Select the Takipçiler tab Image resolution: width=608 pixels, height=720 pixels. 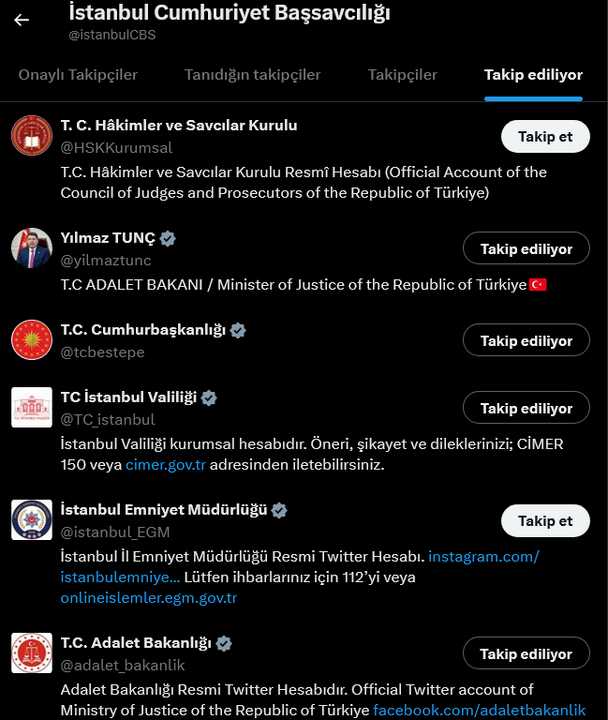coord(402,75)
